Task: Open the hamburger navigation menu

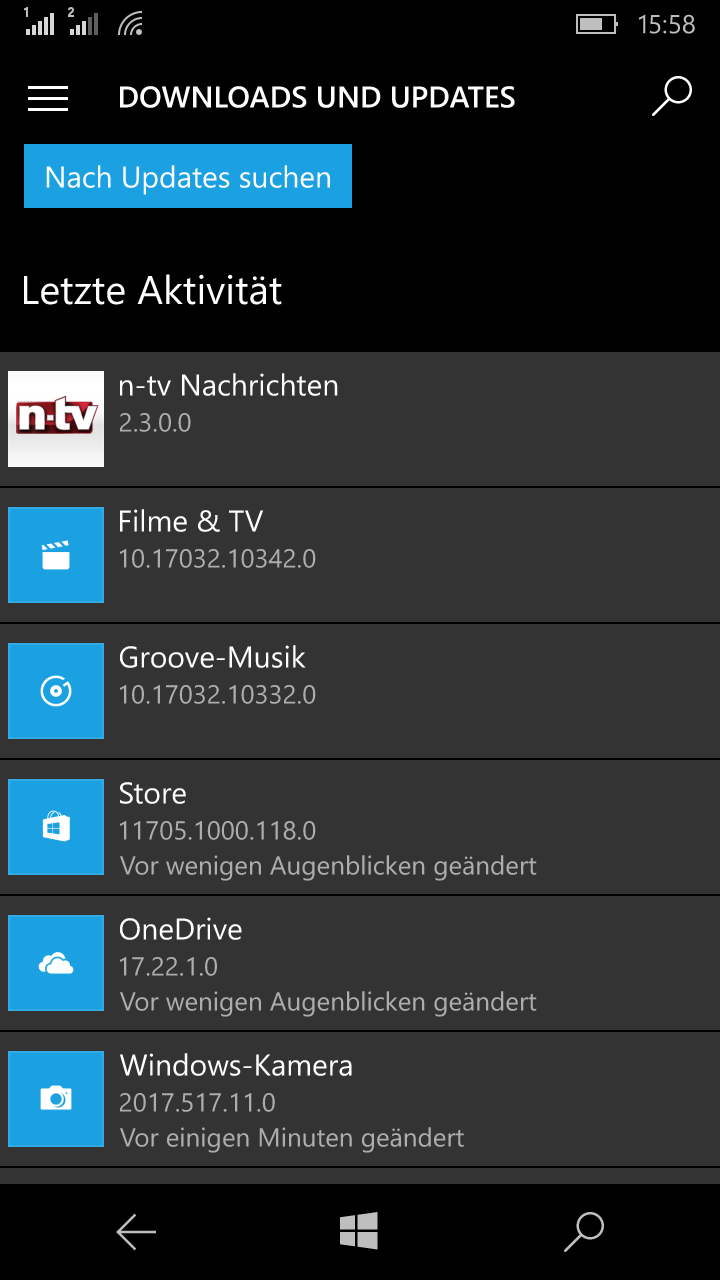Action: click(48, 98)
